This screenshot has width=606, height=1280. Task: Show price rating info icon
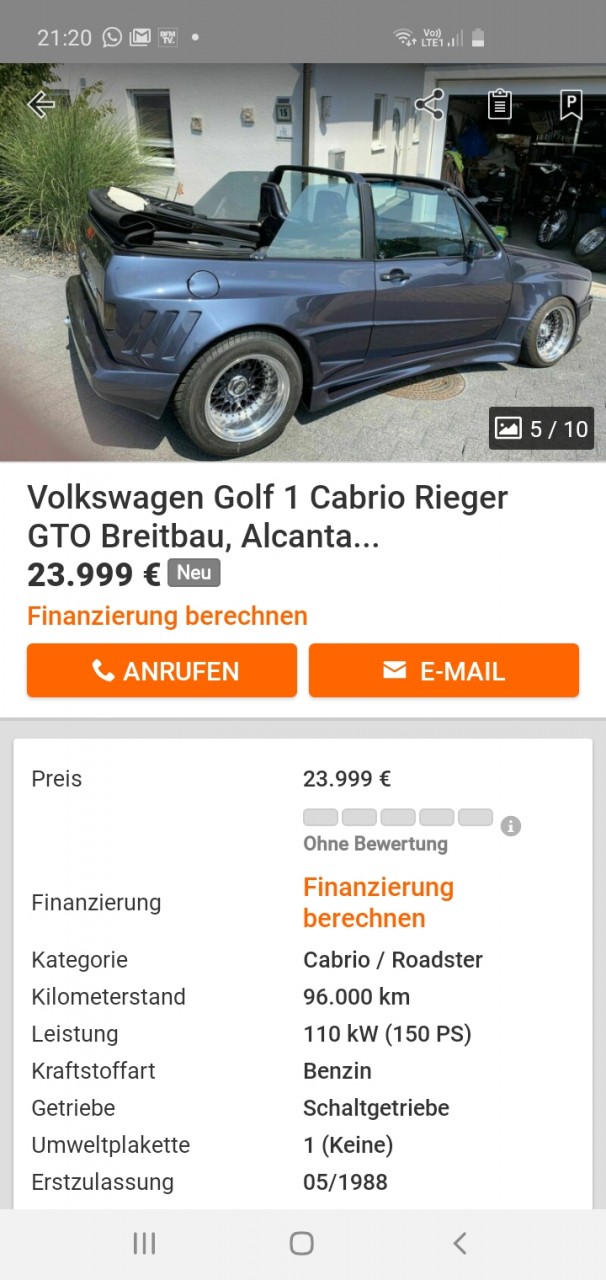tap(511, 826)
